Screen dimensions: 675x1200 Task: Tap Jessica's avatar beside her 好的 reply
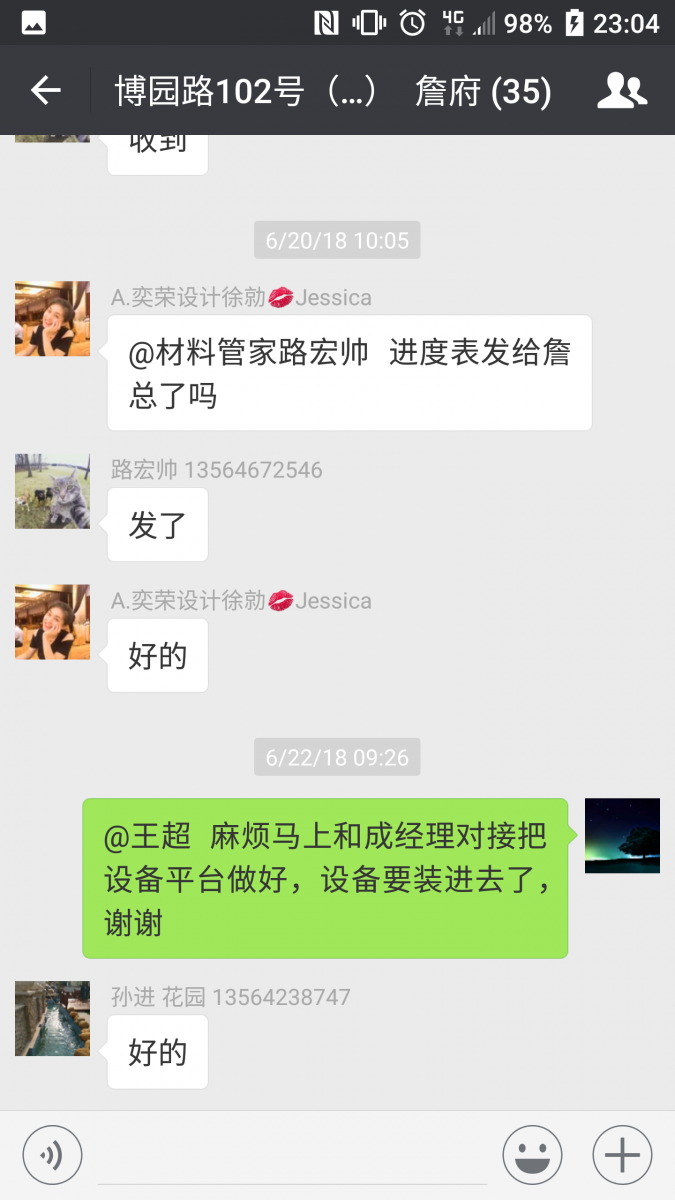[x=52, y=622]
